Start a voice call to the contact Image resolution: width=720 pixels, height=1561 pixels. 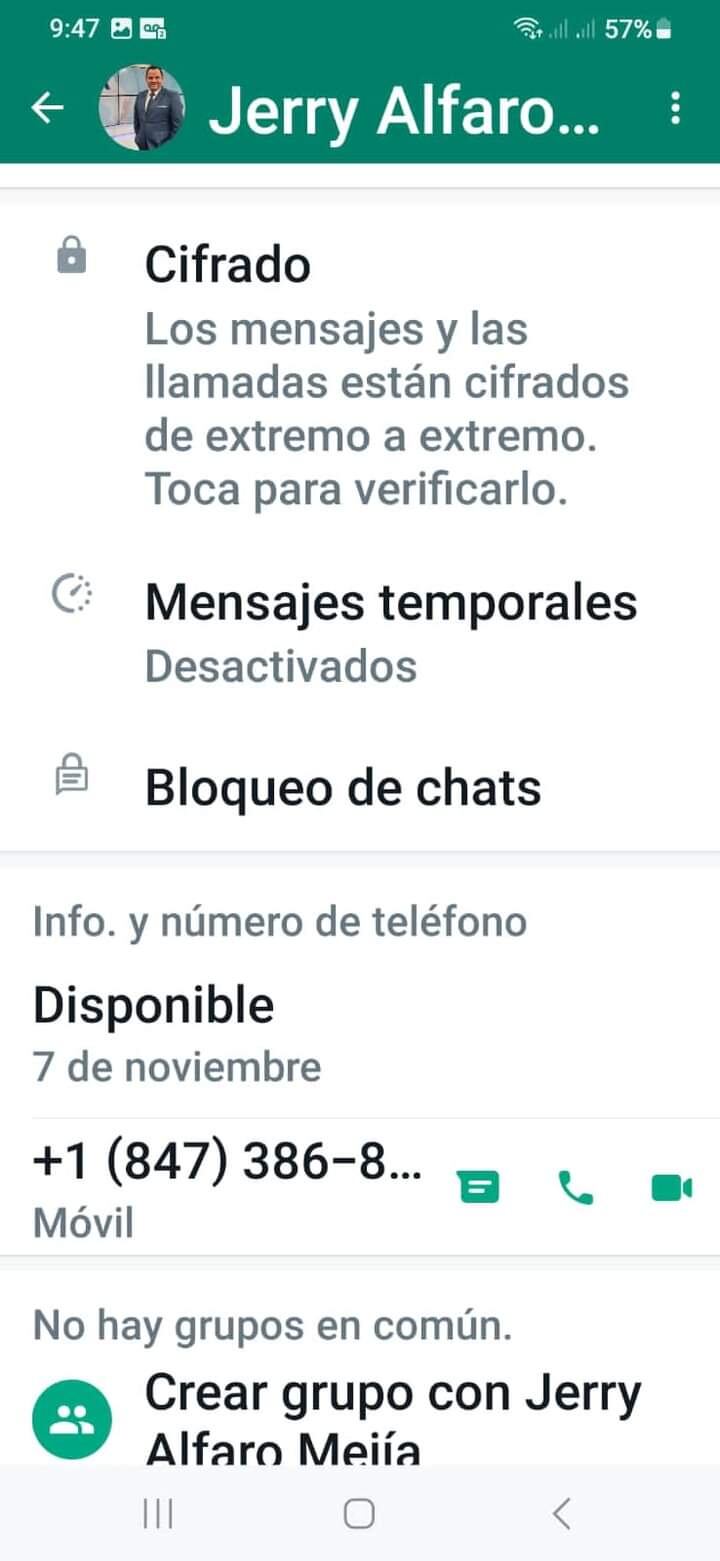(x=575, y=1188)
